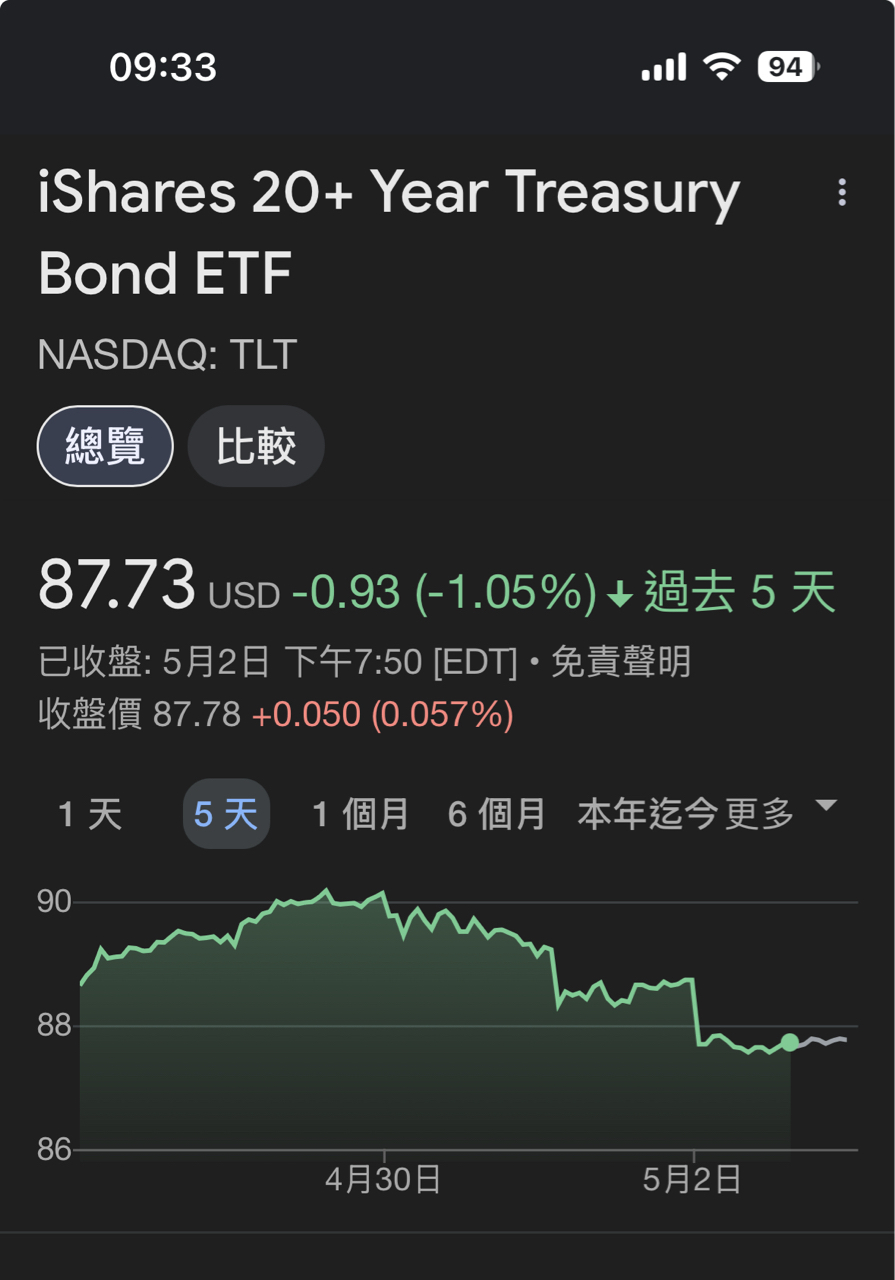Screen dimensions: 895x1280
Task: Select the 5 天 chart range
Action: tap(226, 815)
